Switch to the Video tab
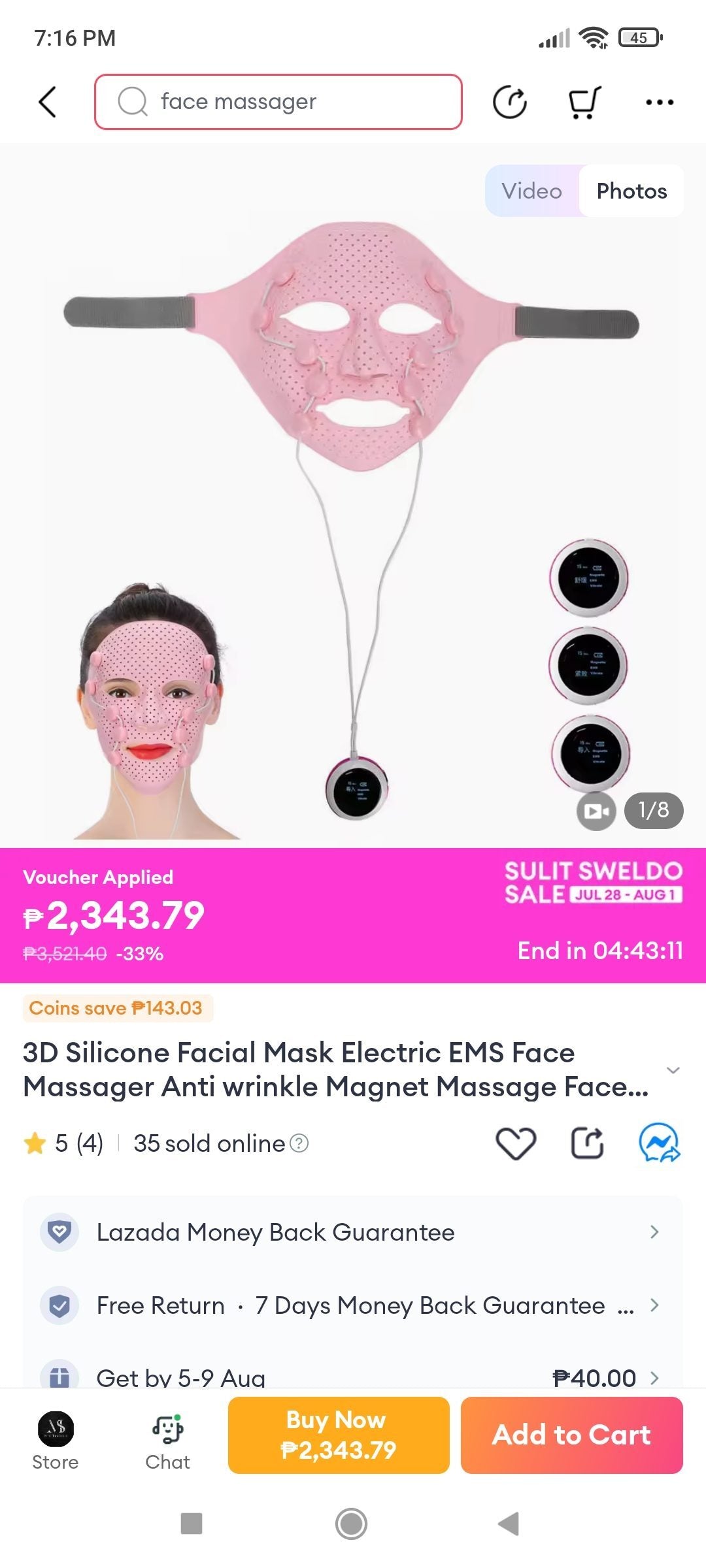The image size is (706, 1568). (x=531, y=191)
